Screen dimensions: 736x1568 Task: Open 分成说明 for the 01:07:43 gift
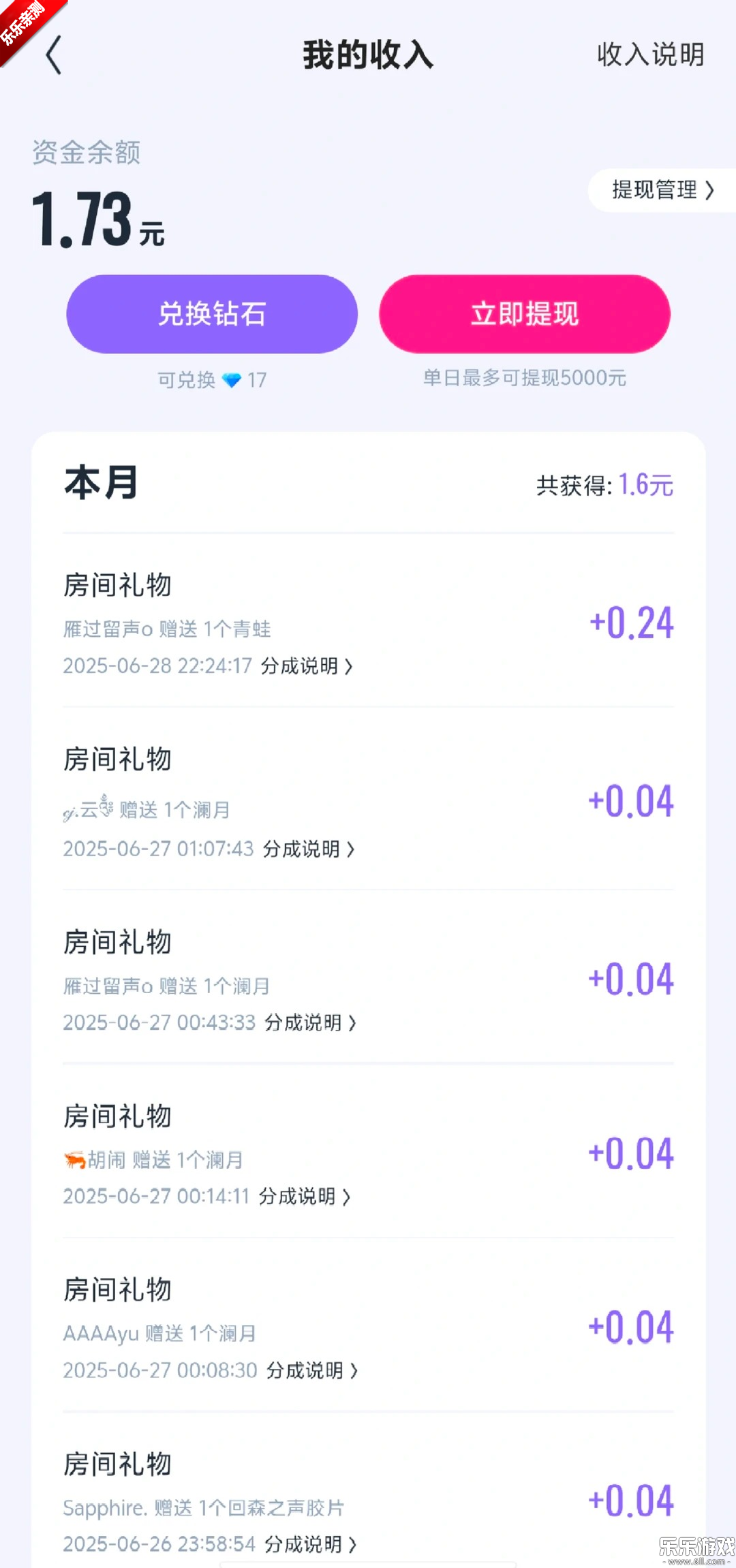pyautogui.click(x=309, y=849)
